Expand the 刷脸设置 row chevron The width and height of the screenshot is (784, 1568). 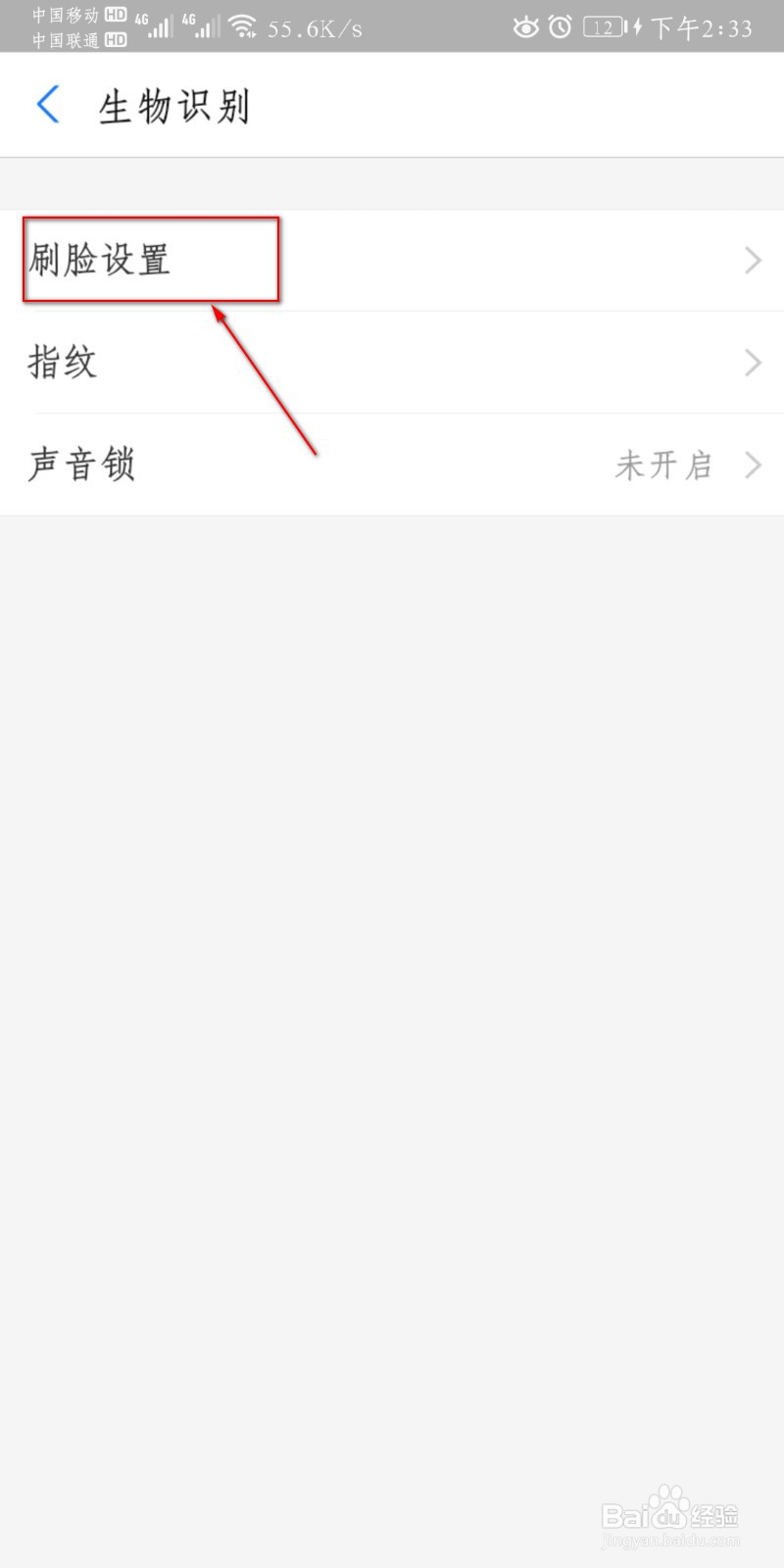pyautogui.click(x=752, y=260)
